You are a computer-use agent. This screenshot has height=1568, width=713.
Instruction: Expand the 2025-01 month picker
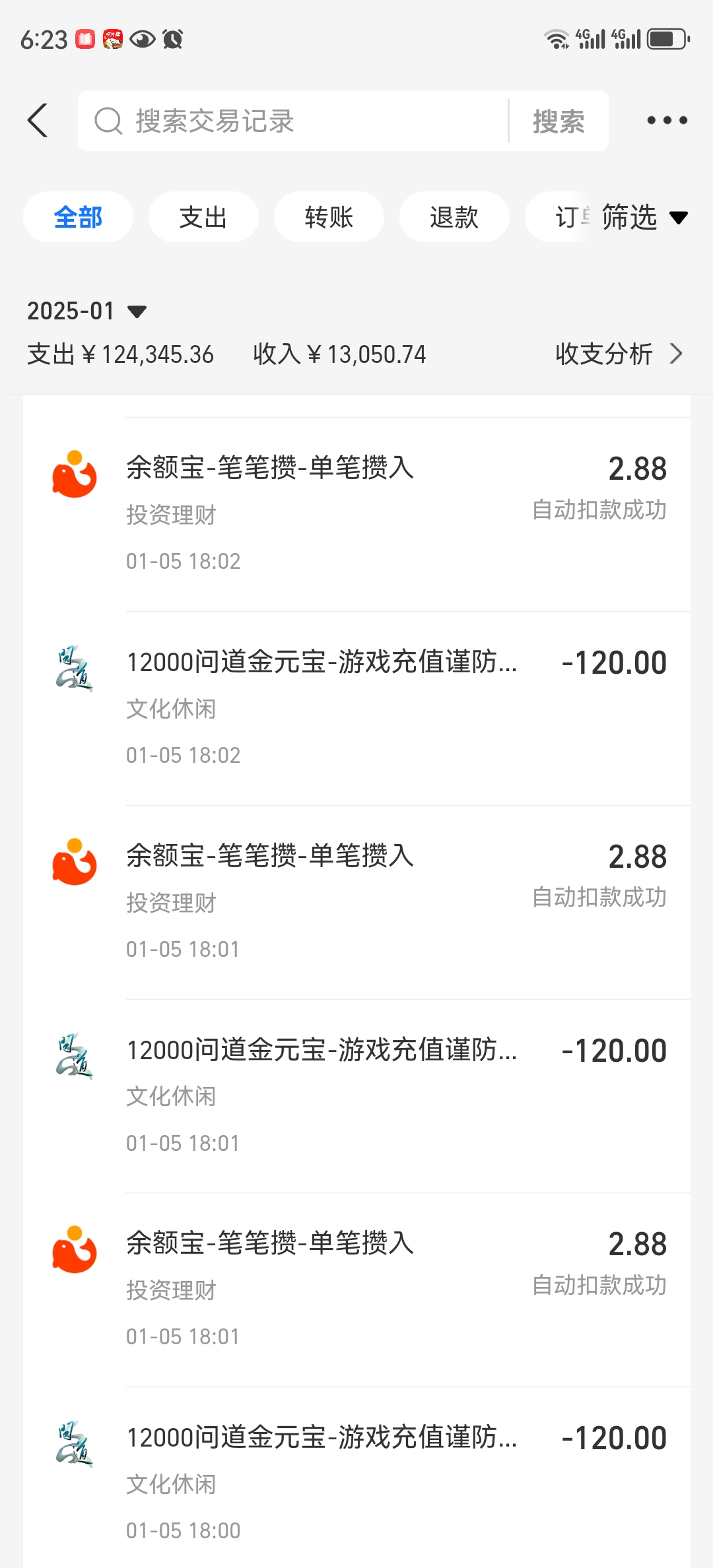click(86, 311)
